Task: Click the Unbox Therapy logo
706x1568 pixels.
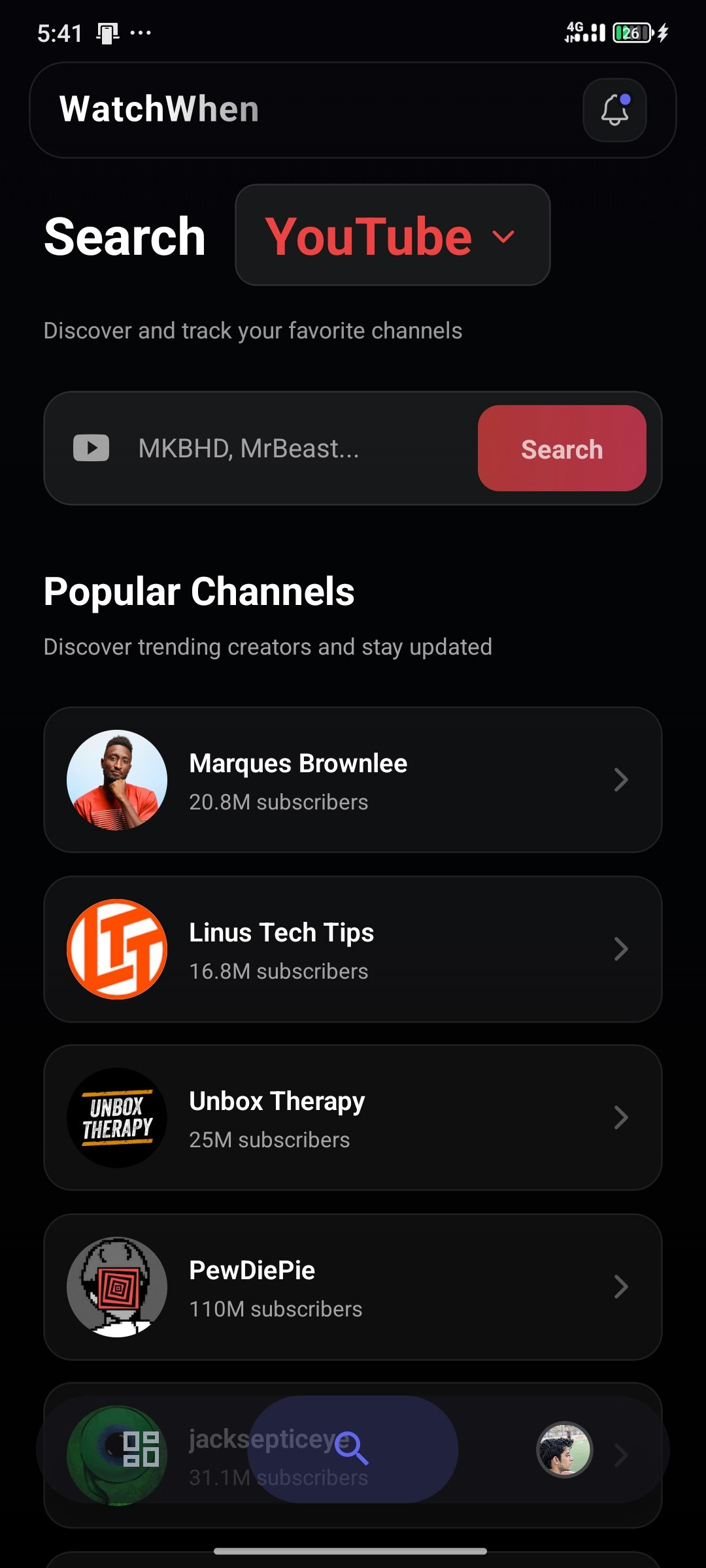Action: [x=116, y=1118]
